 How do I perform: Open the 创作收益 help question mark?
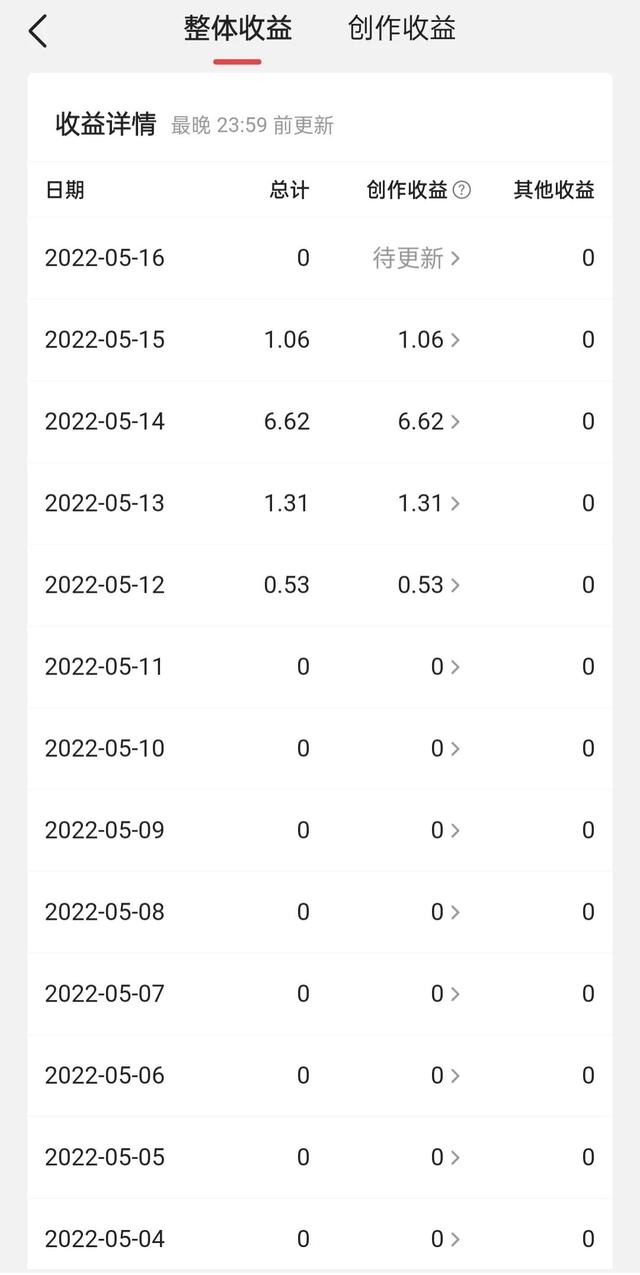[461, 190]
